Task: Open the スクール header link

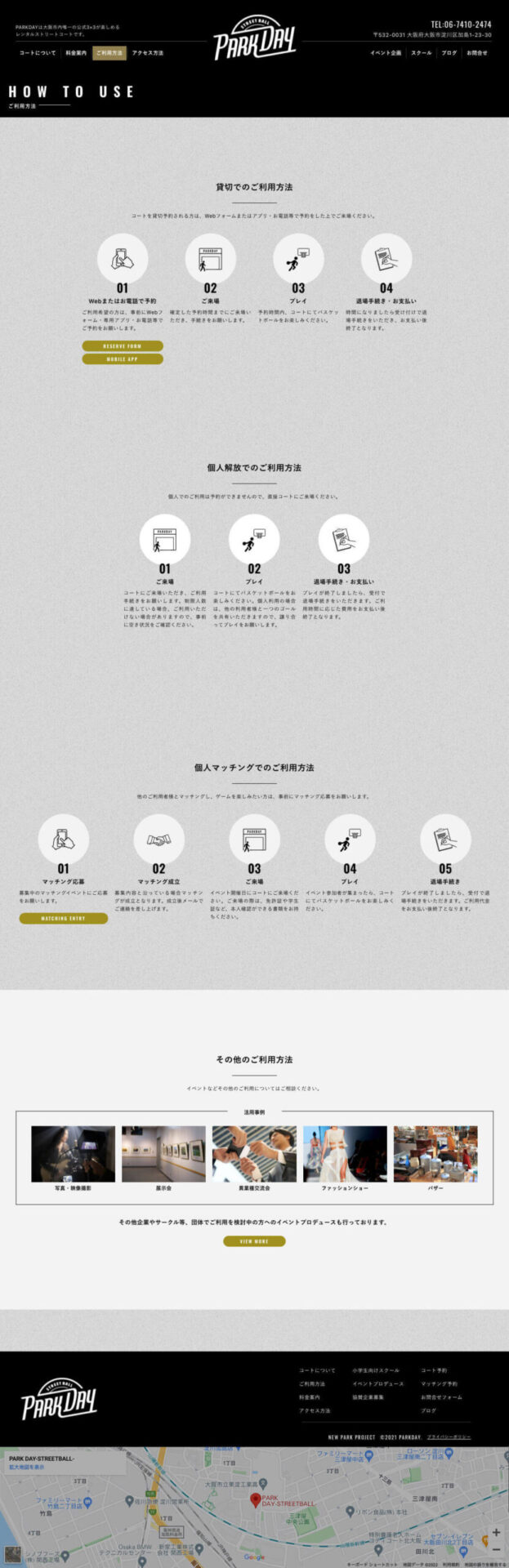Action: point(422,53)
